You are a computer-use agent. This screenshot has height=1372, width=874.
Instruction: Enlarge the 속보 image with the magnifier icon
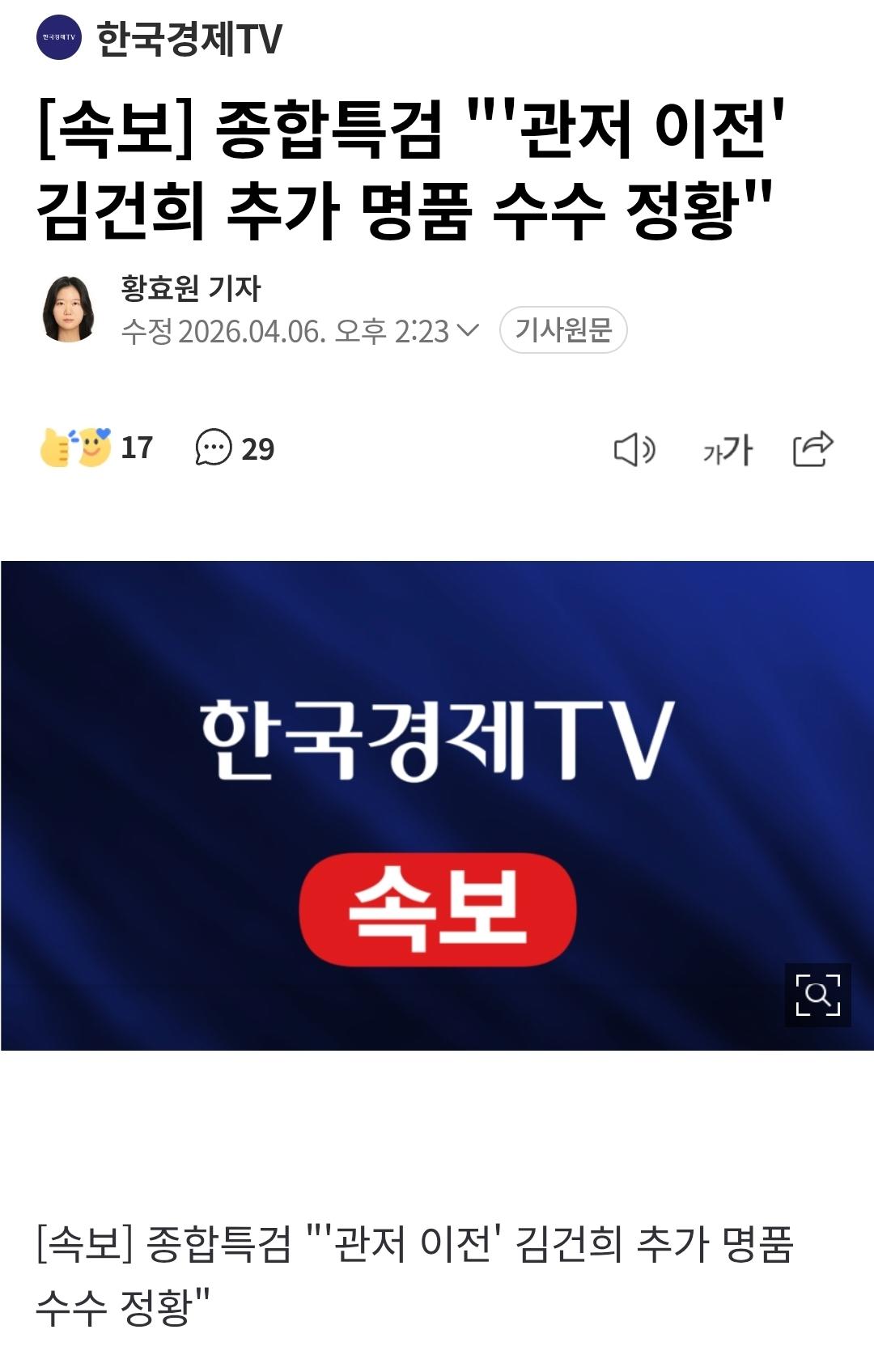click(817, 995)
